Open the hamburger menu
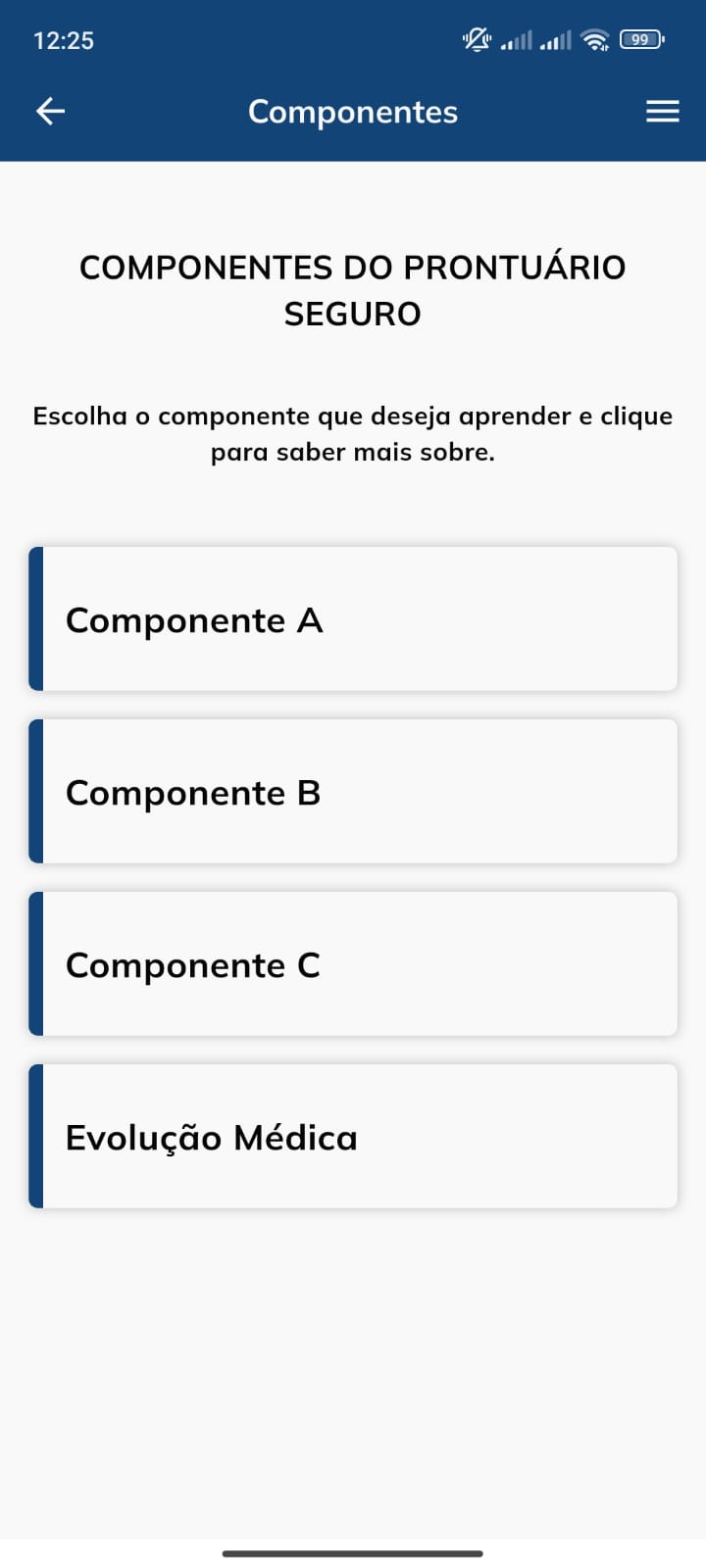Image resolution: width=706 pixels, height=1568 pixels. [663, 112]
